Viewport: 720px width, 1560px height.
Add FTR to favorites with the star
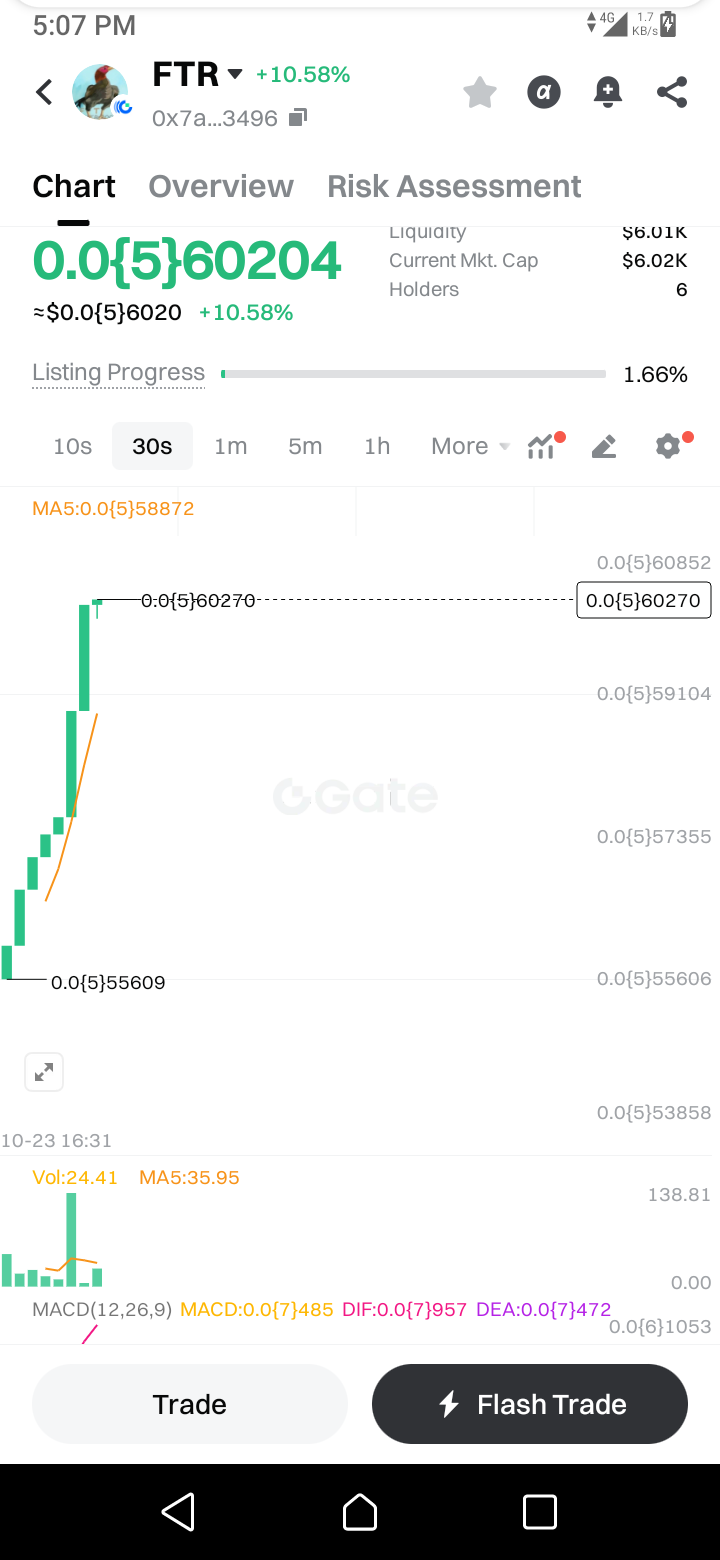coord(480,93)
